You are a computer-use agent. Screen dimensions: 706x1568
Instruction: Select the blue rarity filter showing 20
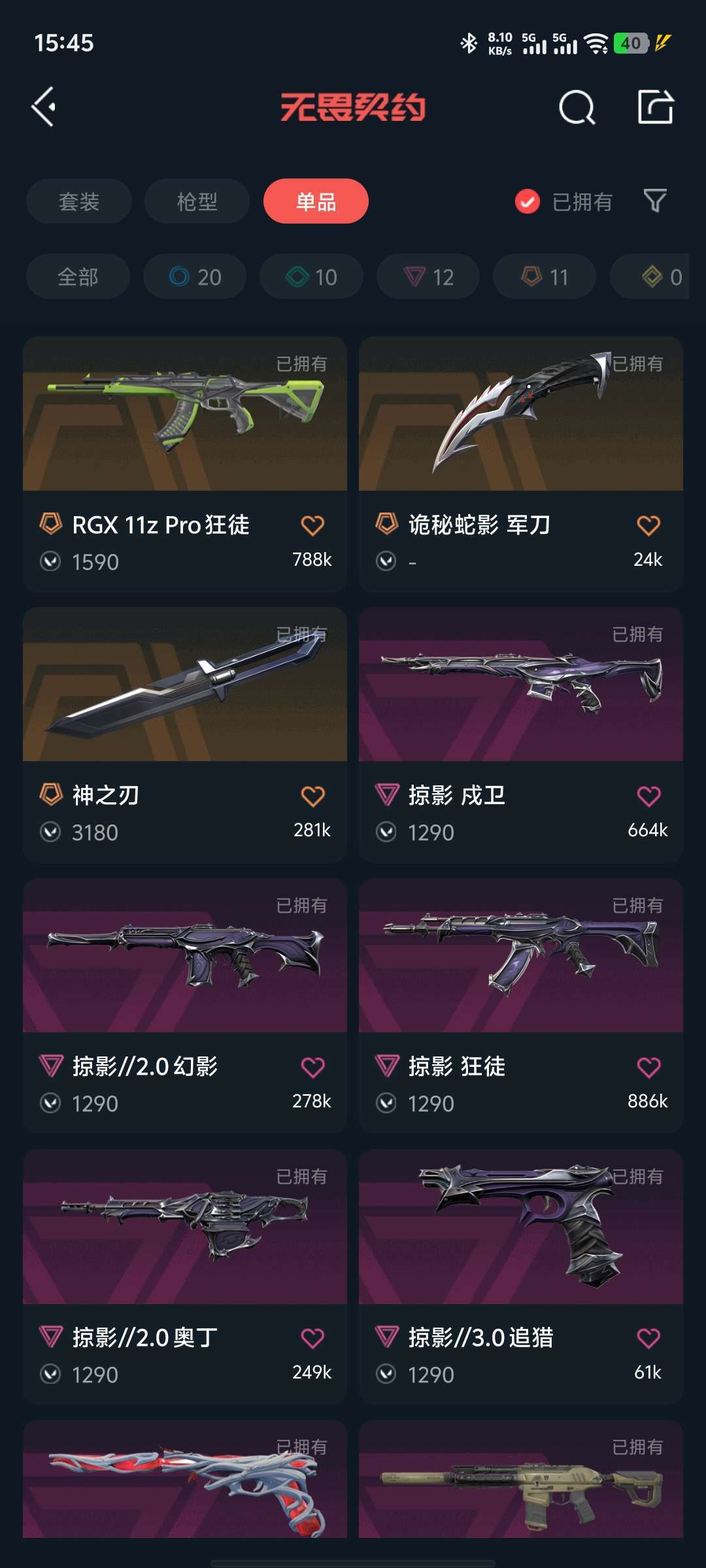pos(194,276)
